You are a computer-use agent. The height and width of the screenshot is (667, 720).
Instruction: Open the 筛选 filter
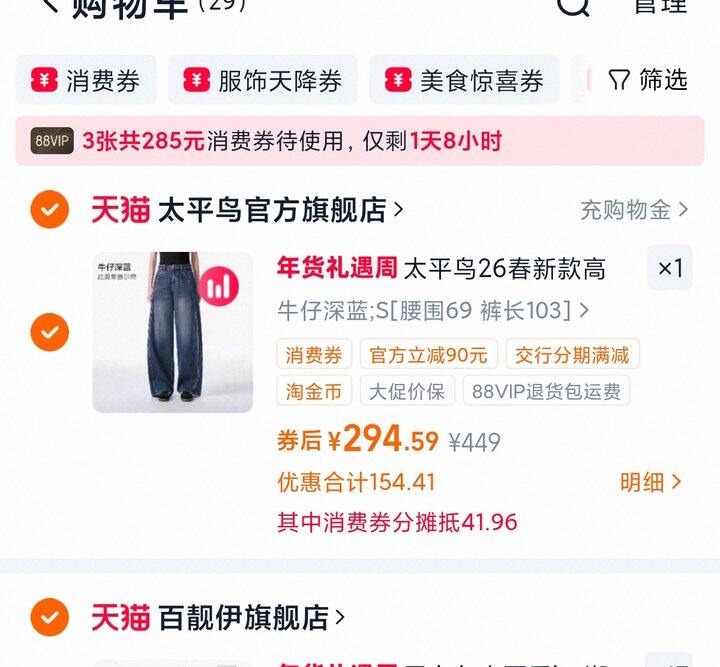pyautogui.click(x=648, y=80)
